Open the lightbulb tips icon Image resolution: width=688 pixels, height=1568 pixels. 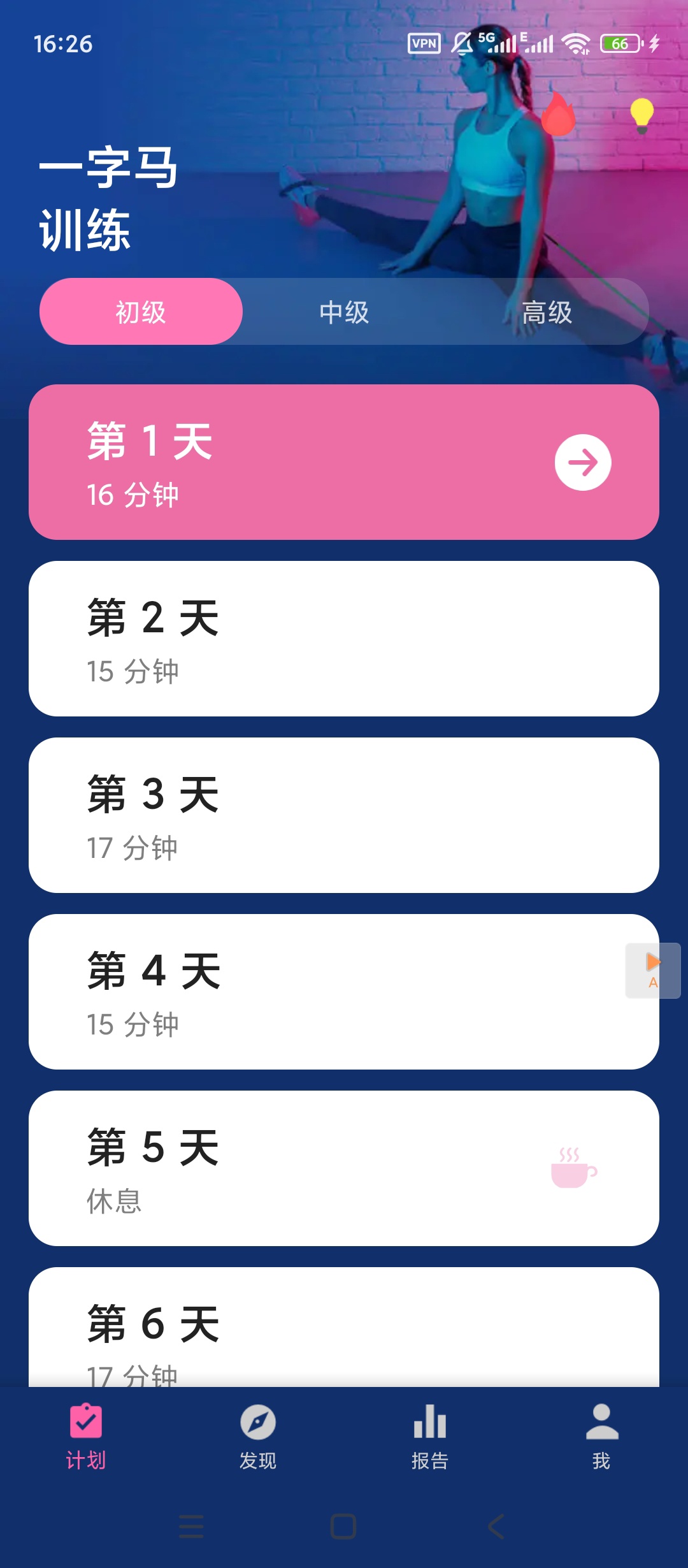pos(642,115)
